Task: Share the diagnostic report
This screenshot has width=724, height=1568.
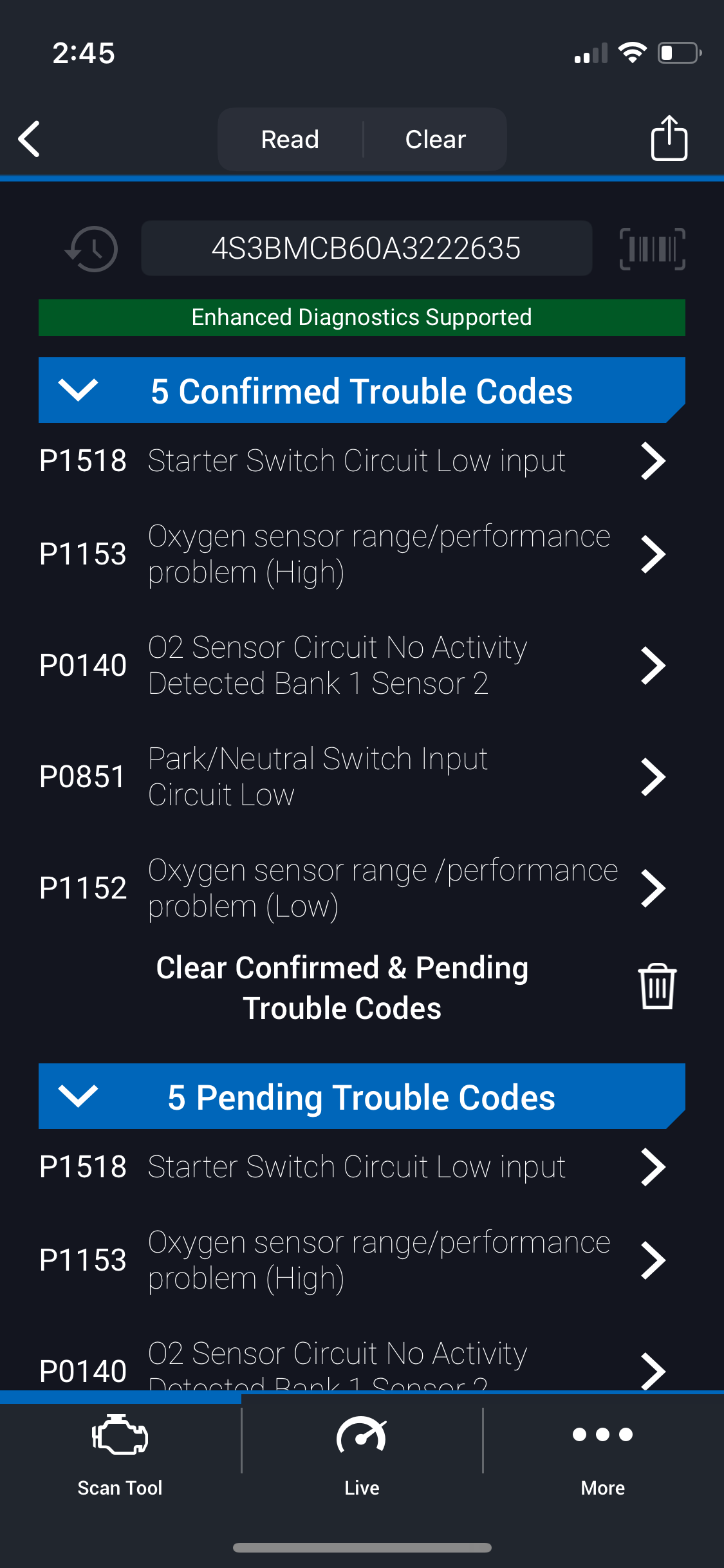Action: click(669, 138)
